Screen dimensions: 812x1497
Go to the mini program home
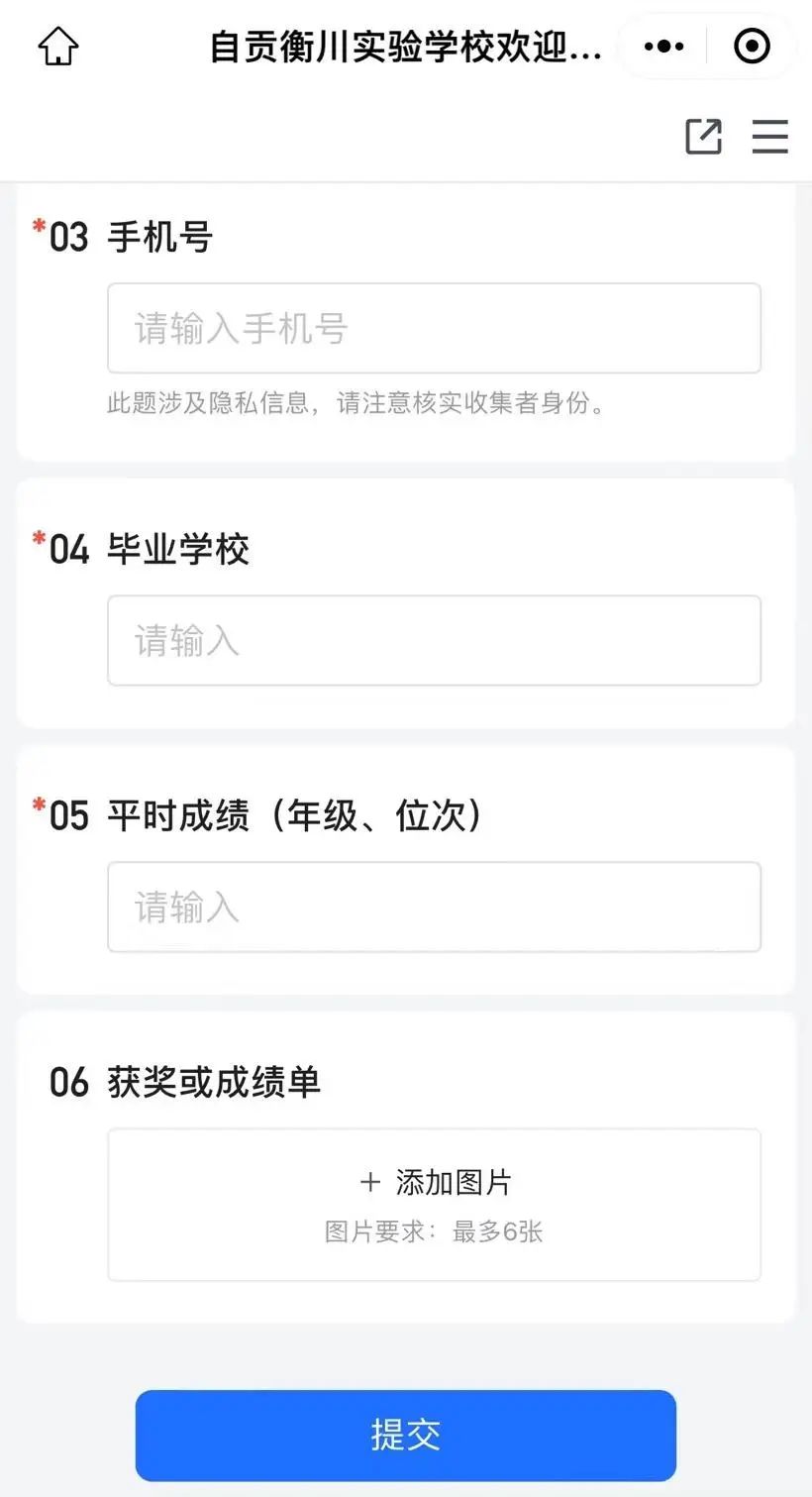(x=57, y=46)
